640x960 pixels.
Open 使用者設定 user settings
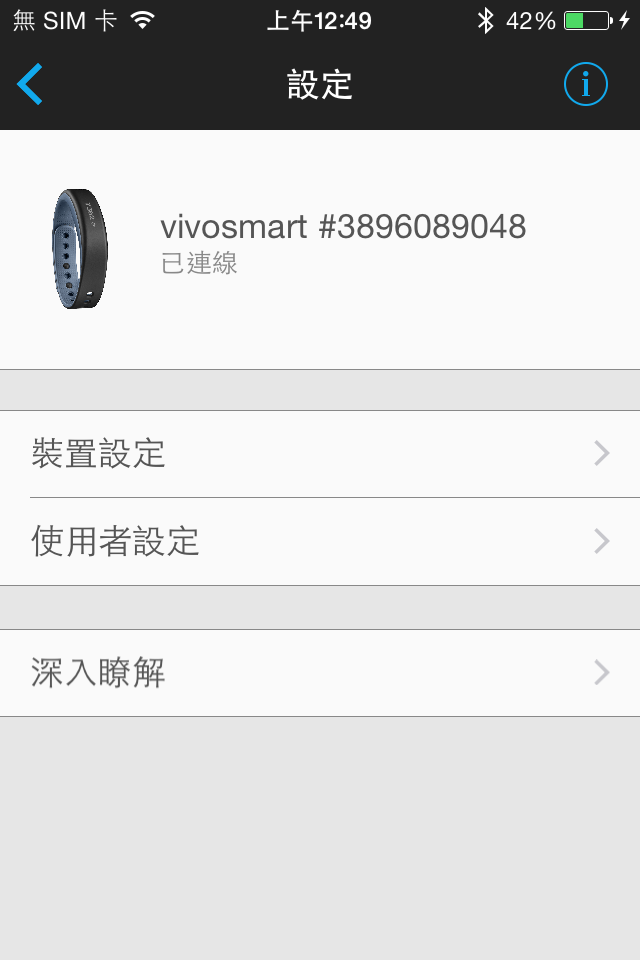pos(320,542)
